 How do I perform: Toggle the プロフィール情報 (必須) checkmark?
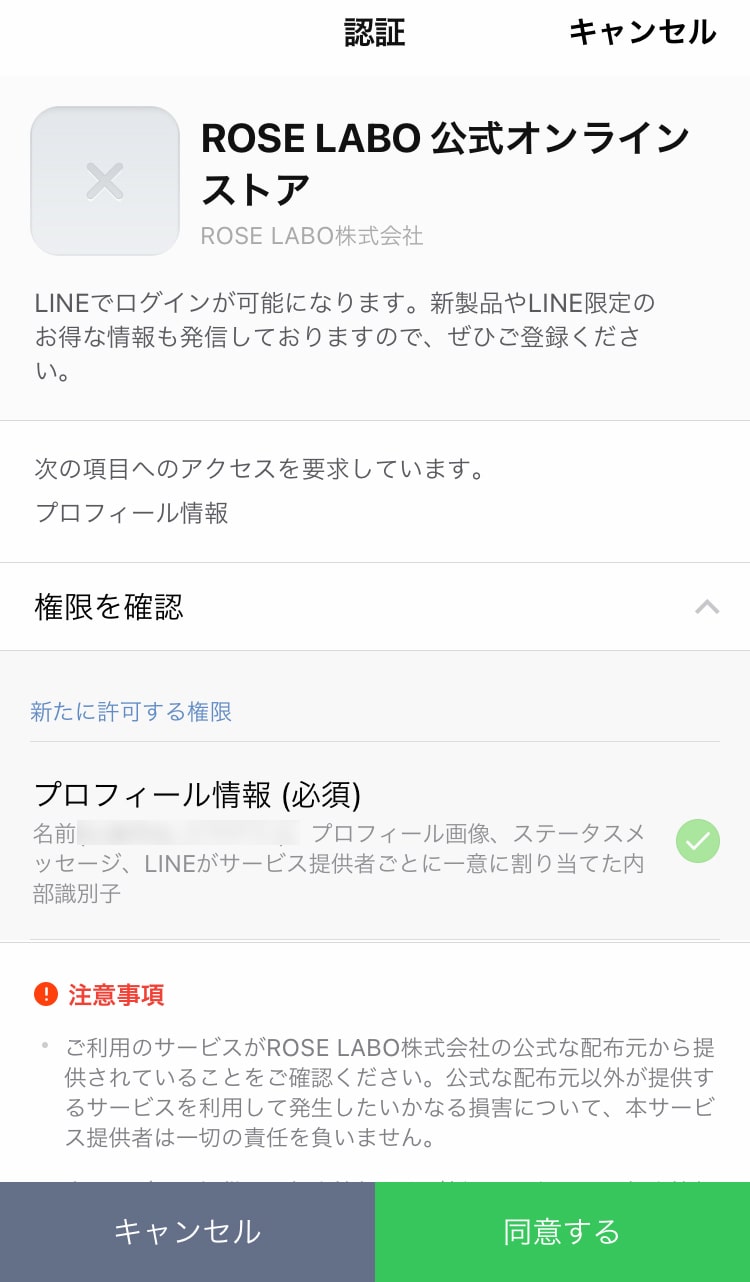coord(697,841)
